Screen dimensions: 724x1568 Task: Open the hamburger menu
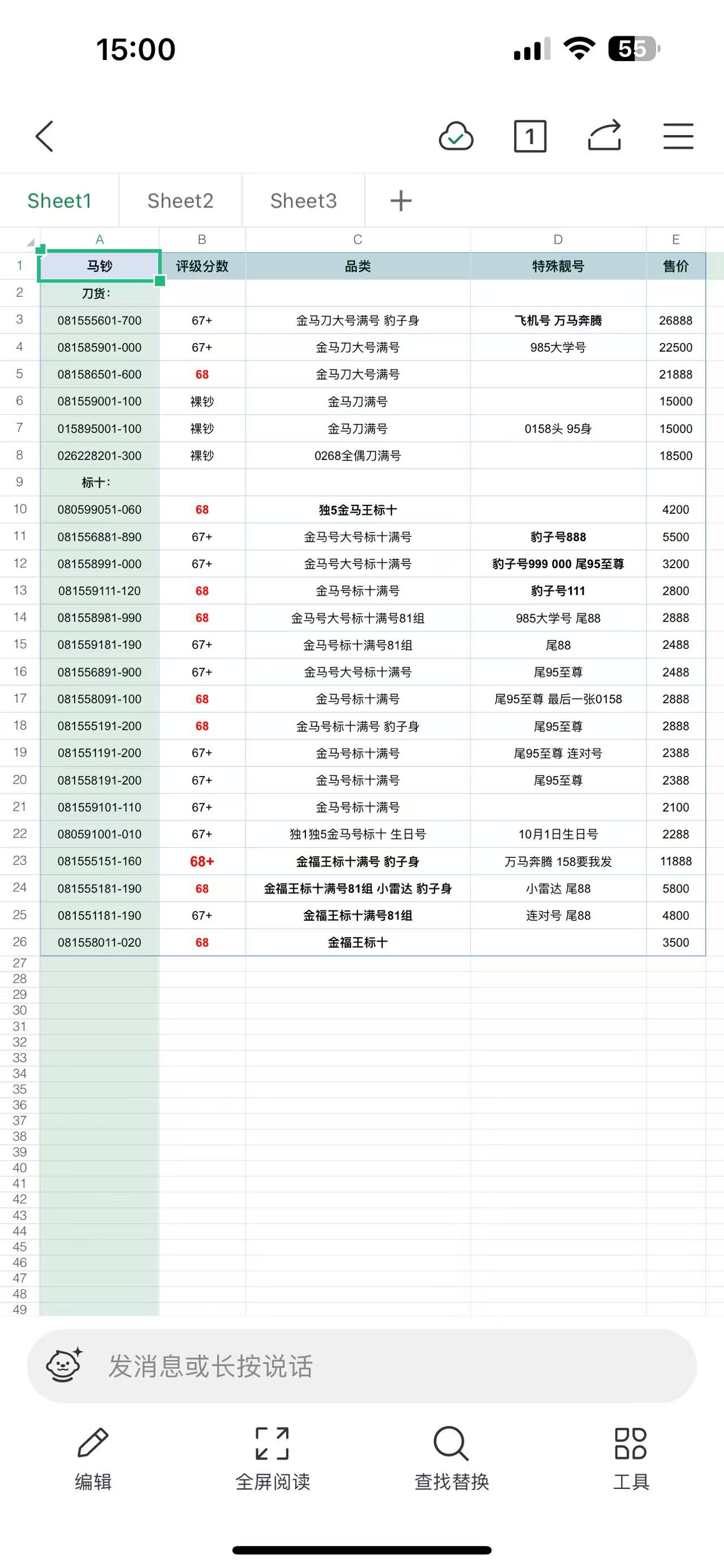[678, 136]
